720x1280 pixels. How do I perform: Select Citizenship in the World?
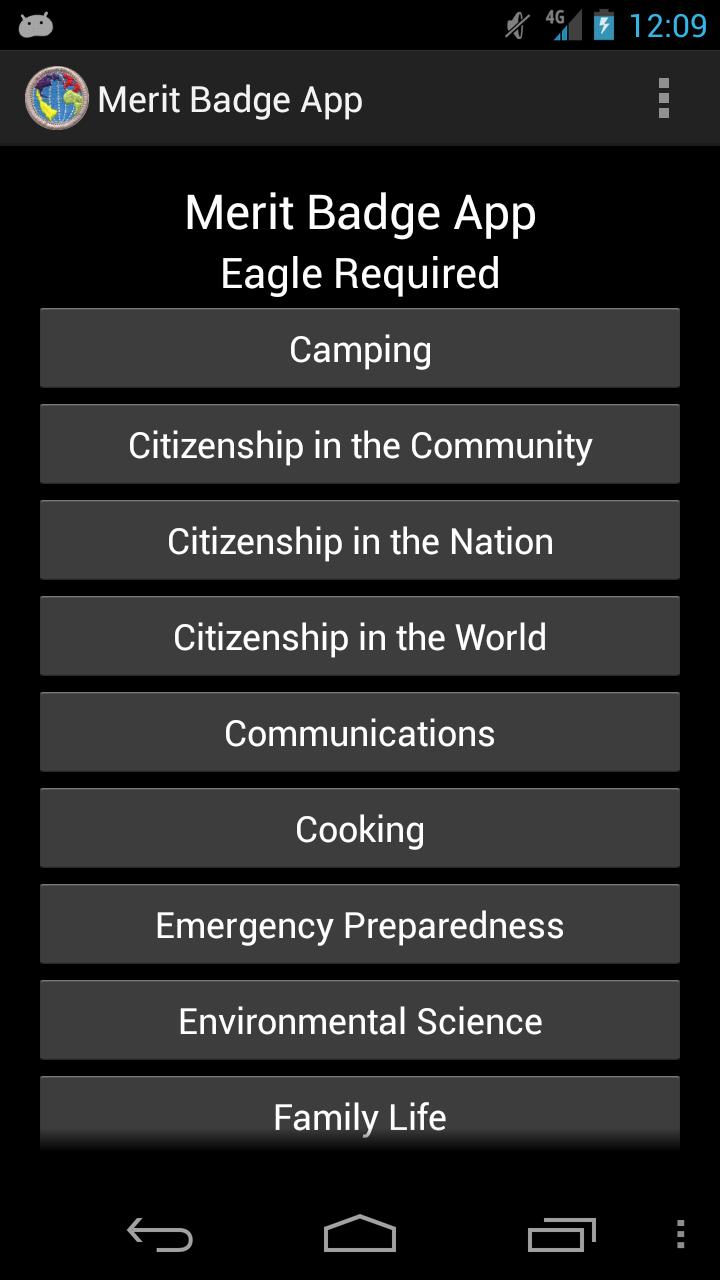pos(360,636)
